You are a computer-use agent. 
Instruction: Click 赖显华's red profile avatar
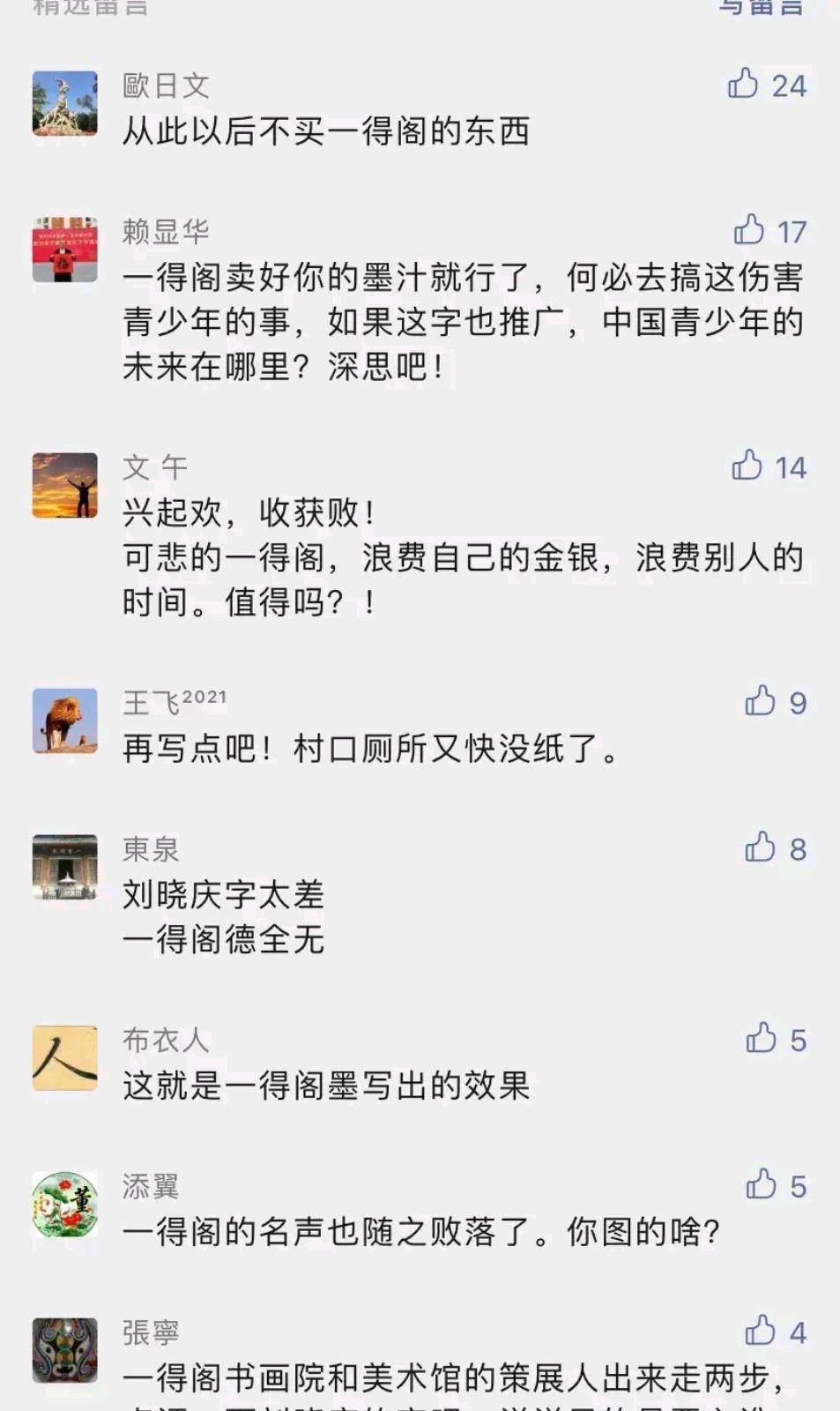[63, 251]
